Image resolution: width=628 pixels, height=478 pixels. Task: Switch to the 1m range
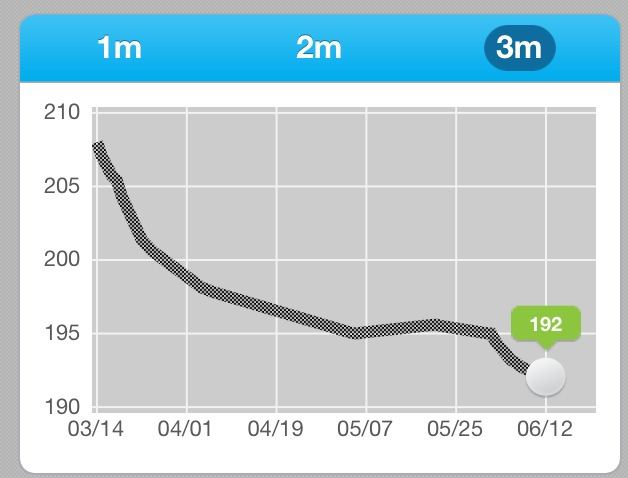point(119,48)
